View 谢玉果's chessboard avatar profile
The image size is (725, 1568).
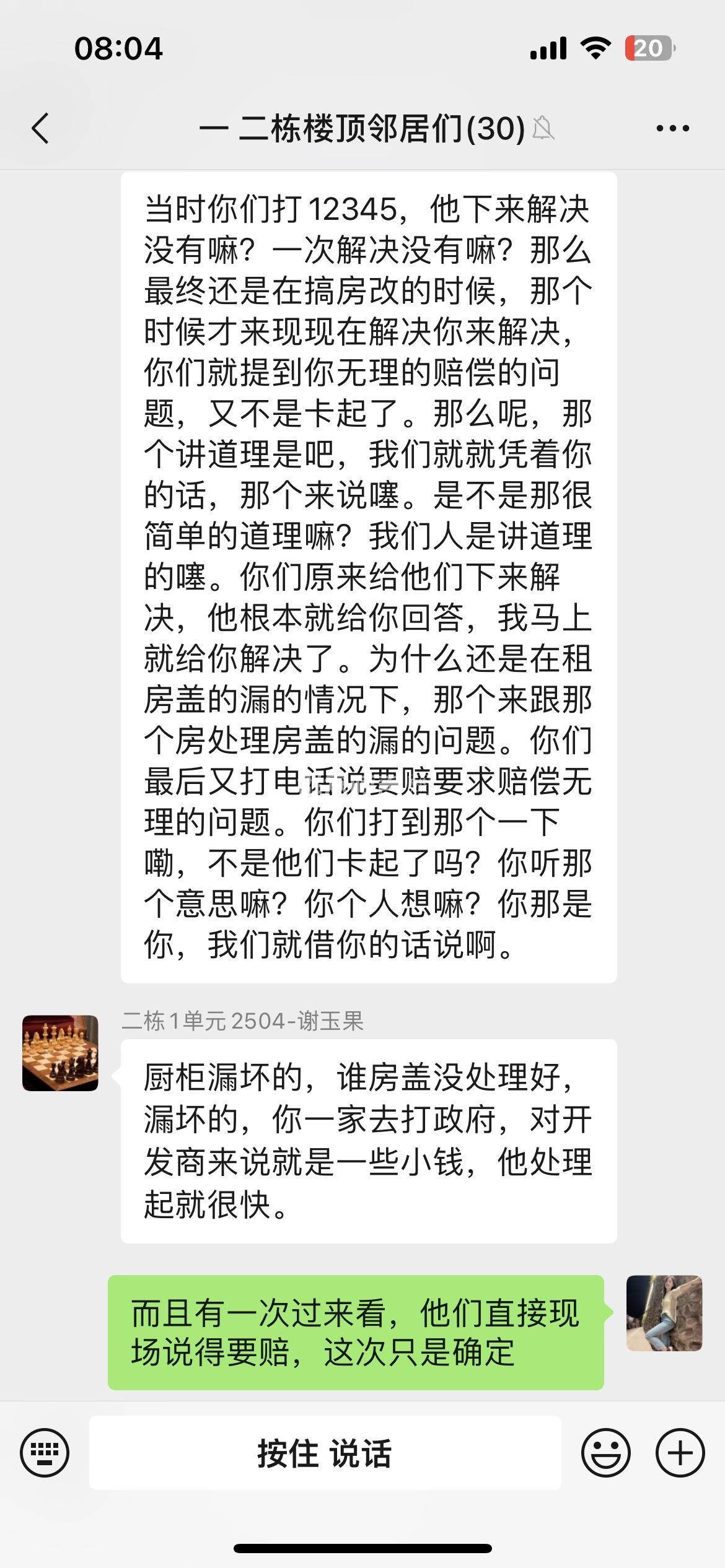pos(60,1053)
